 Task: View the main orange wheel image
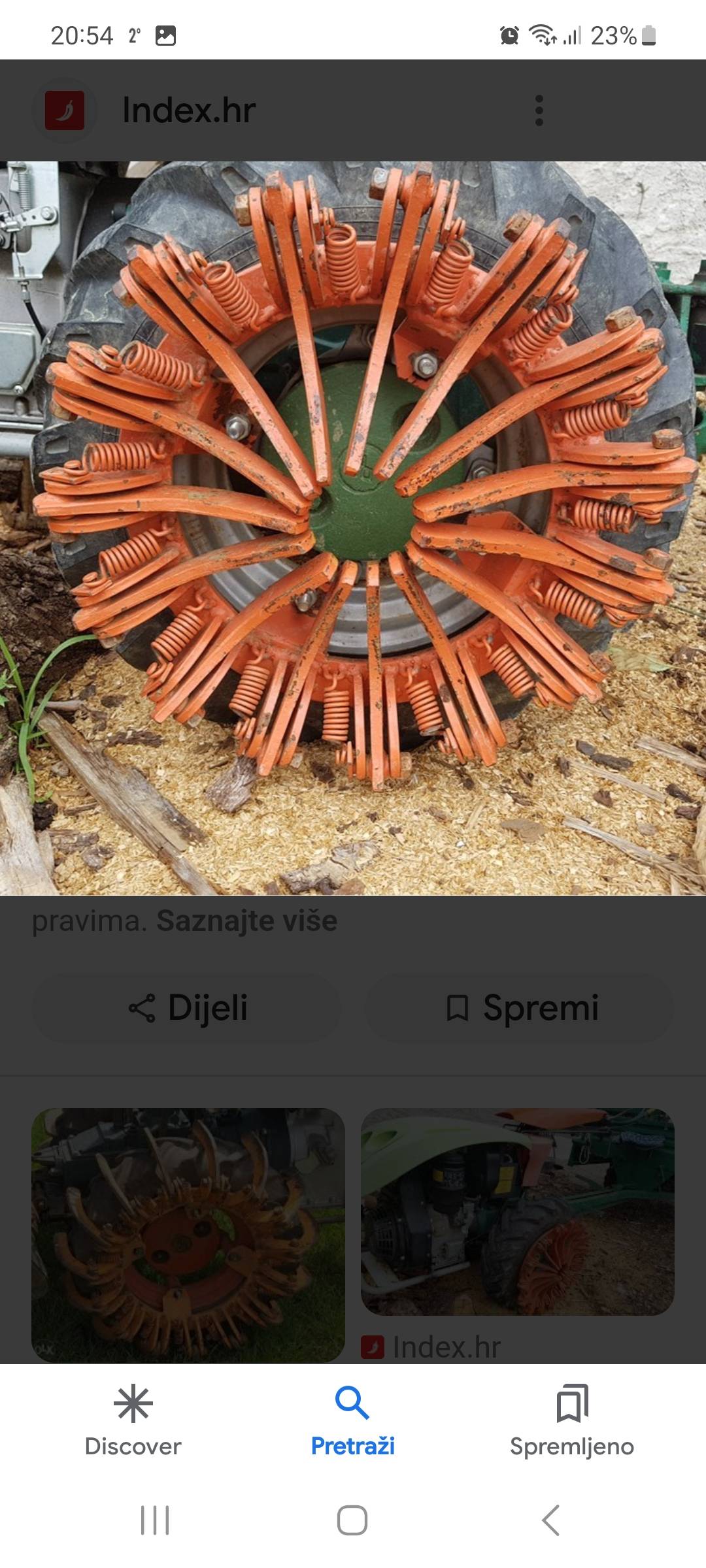click(x=353, y=528)
